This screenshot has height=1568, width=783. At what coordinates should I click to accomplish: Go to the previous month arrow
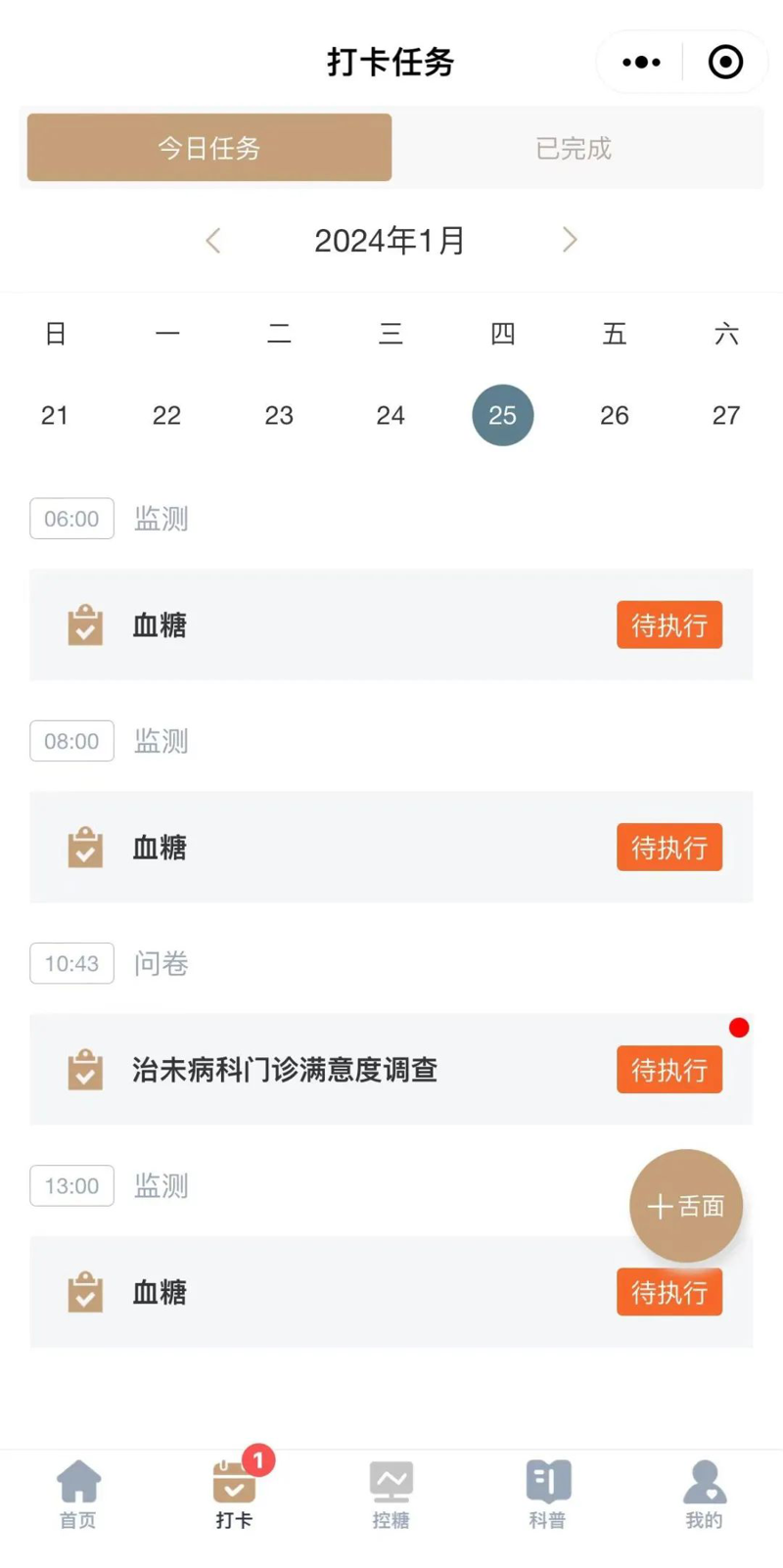coord(213,241)
